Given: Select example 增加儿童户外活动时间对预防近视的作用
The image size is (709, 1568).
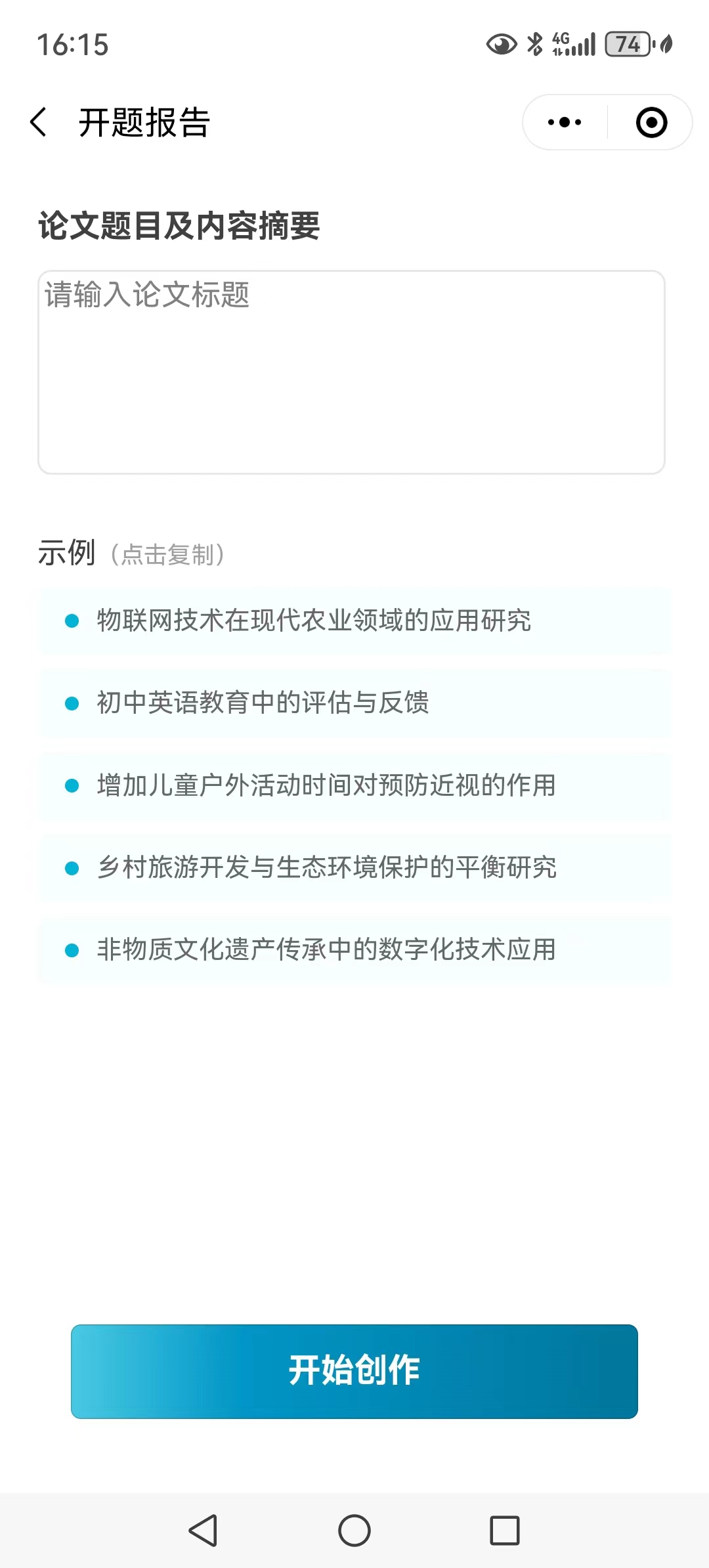Looking at the screenshot, I should pos(354,785).
